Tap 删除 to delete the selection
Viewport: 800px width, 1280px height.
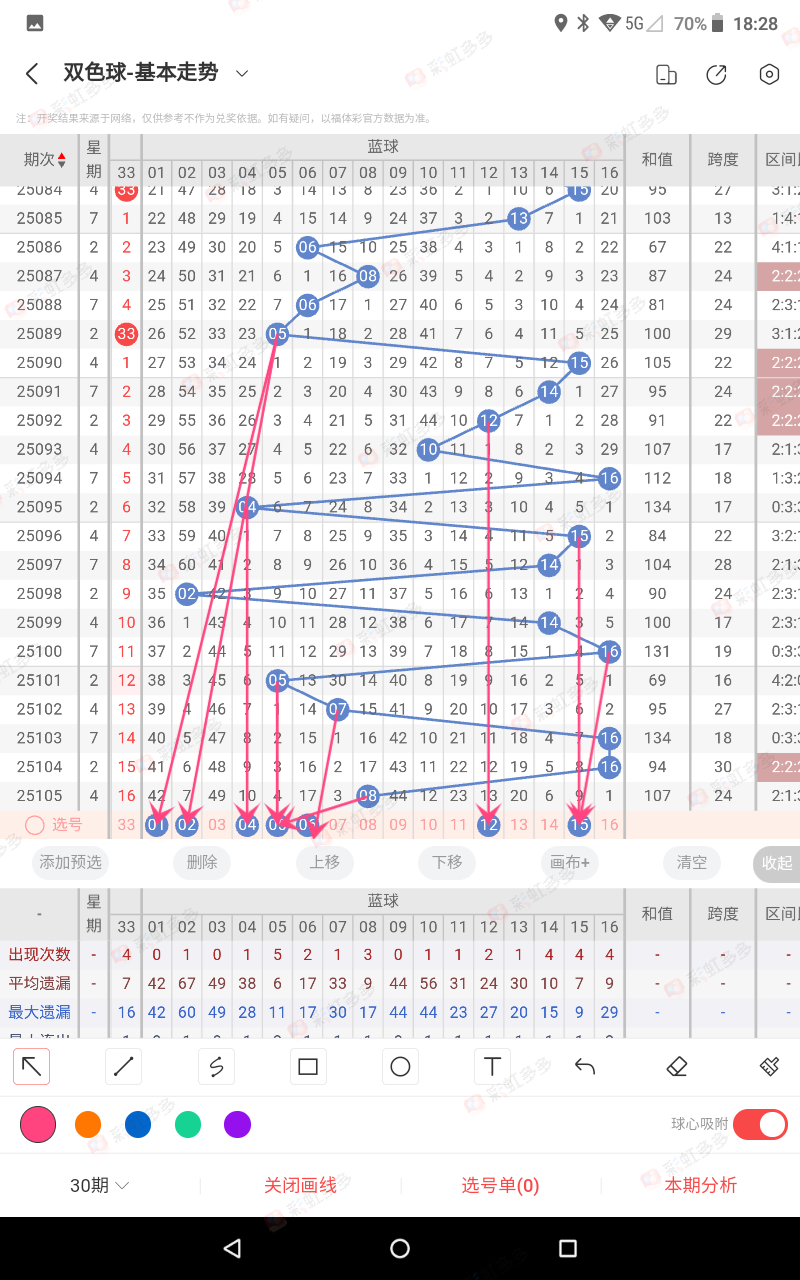(x=202, y=862)
